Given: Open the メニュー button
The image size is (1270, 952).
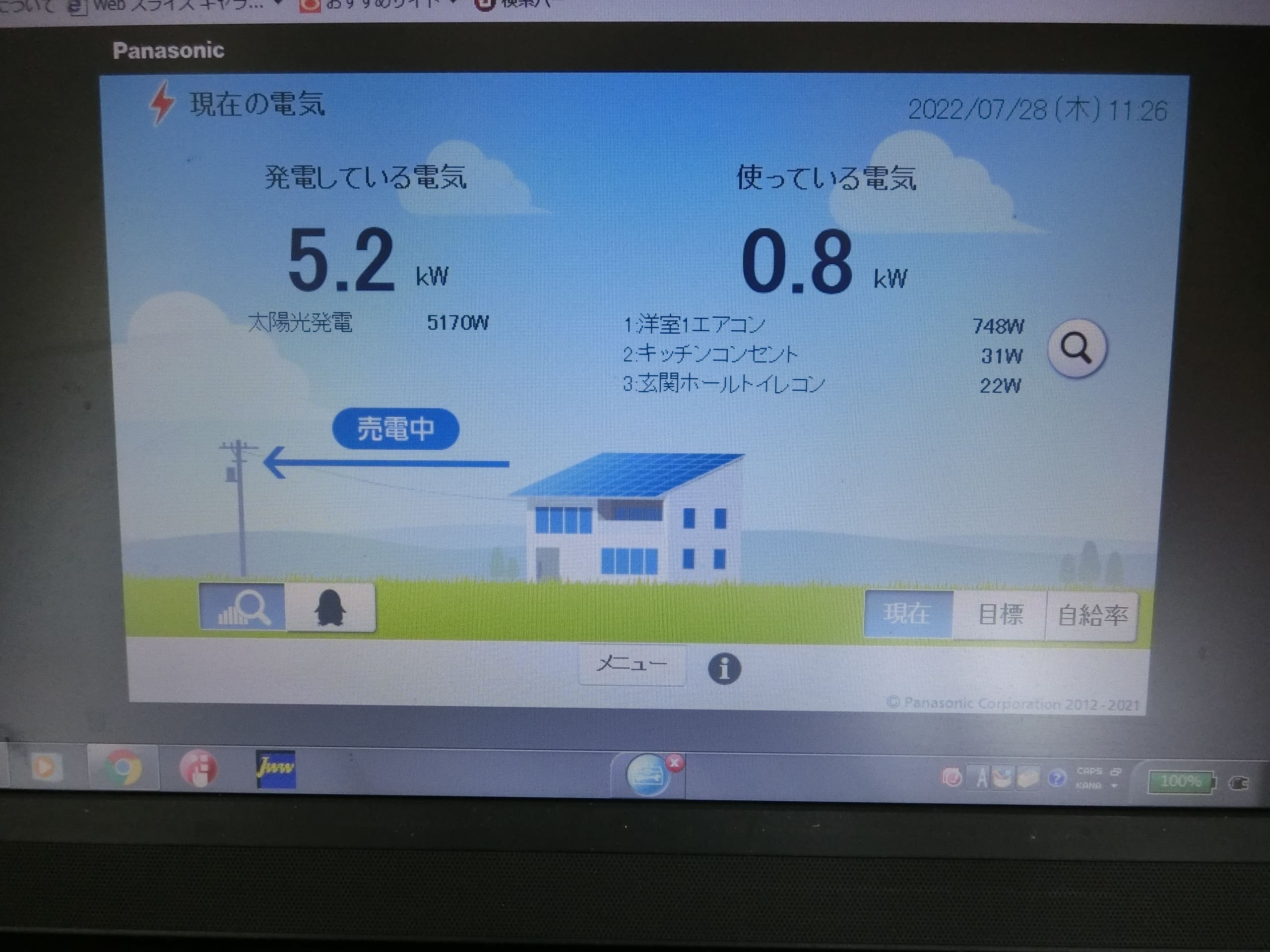Looking at the screenshot, I should point(632,664).
